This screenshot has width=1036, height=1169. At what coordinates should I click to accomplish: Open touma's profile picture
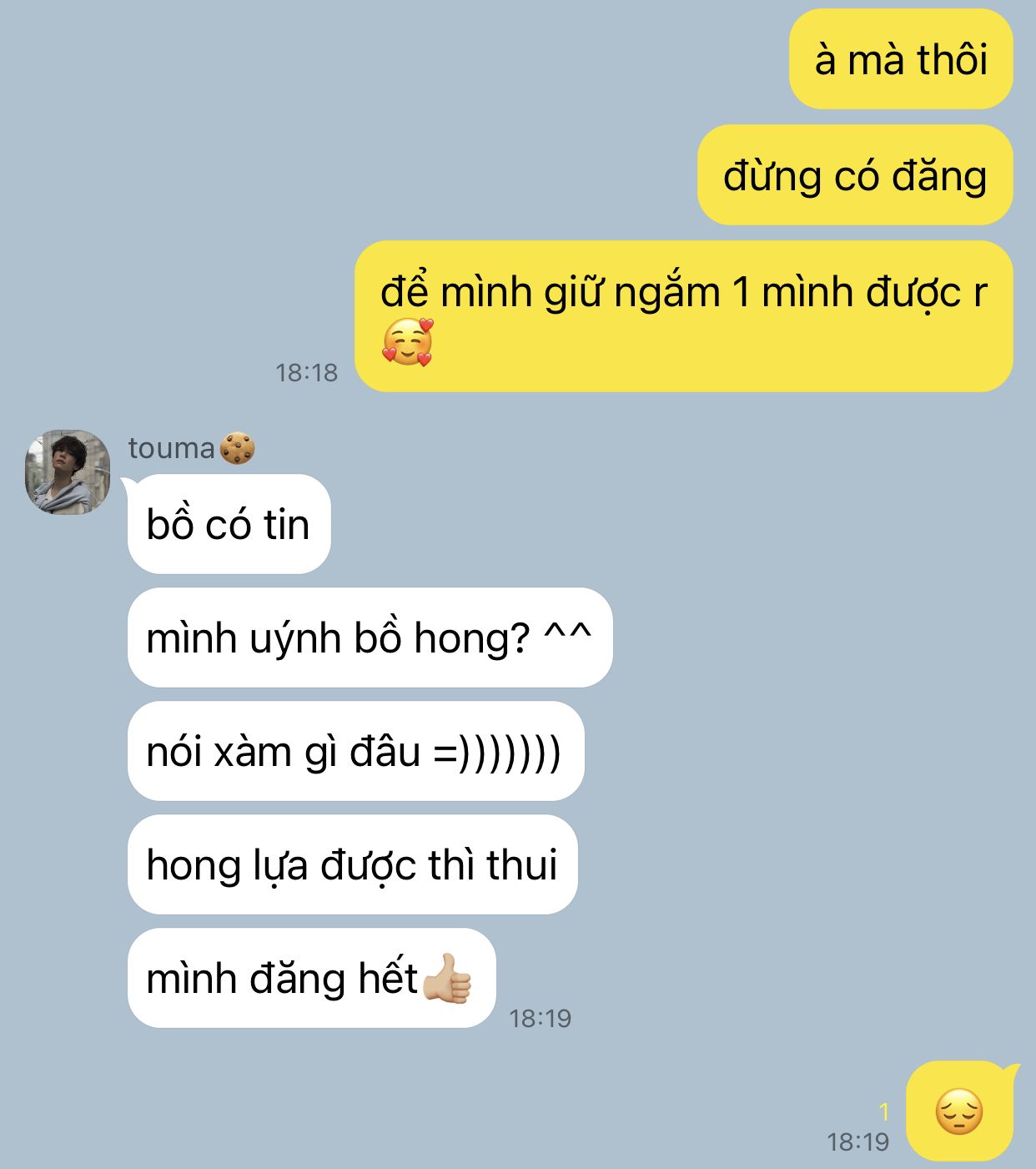[x=68, y=472]
